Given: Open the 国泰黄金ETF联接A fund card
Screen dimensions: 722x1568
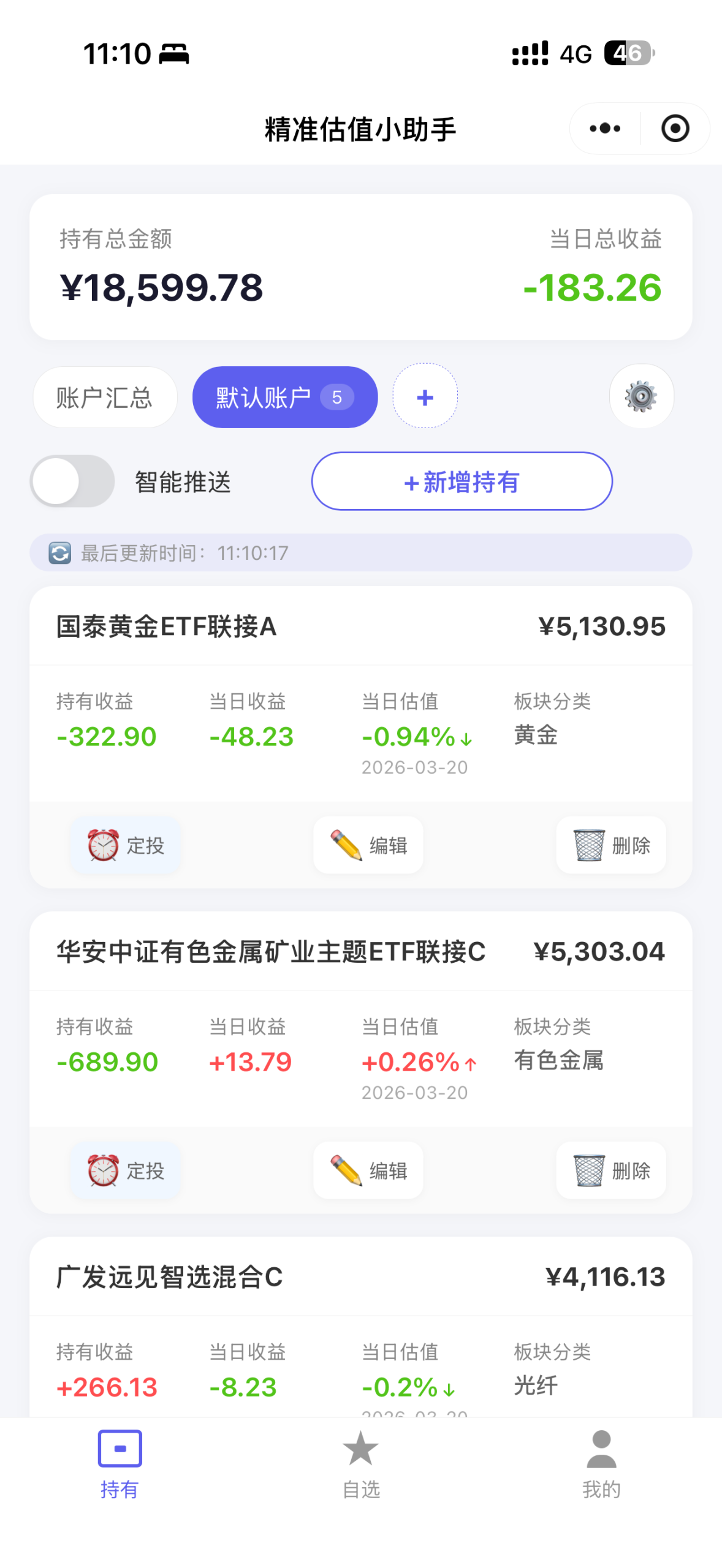Looking at the screenshot, I should (167, 627).
